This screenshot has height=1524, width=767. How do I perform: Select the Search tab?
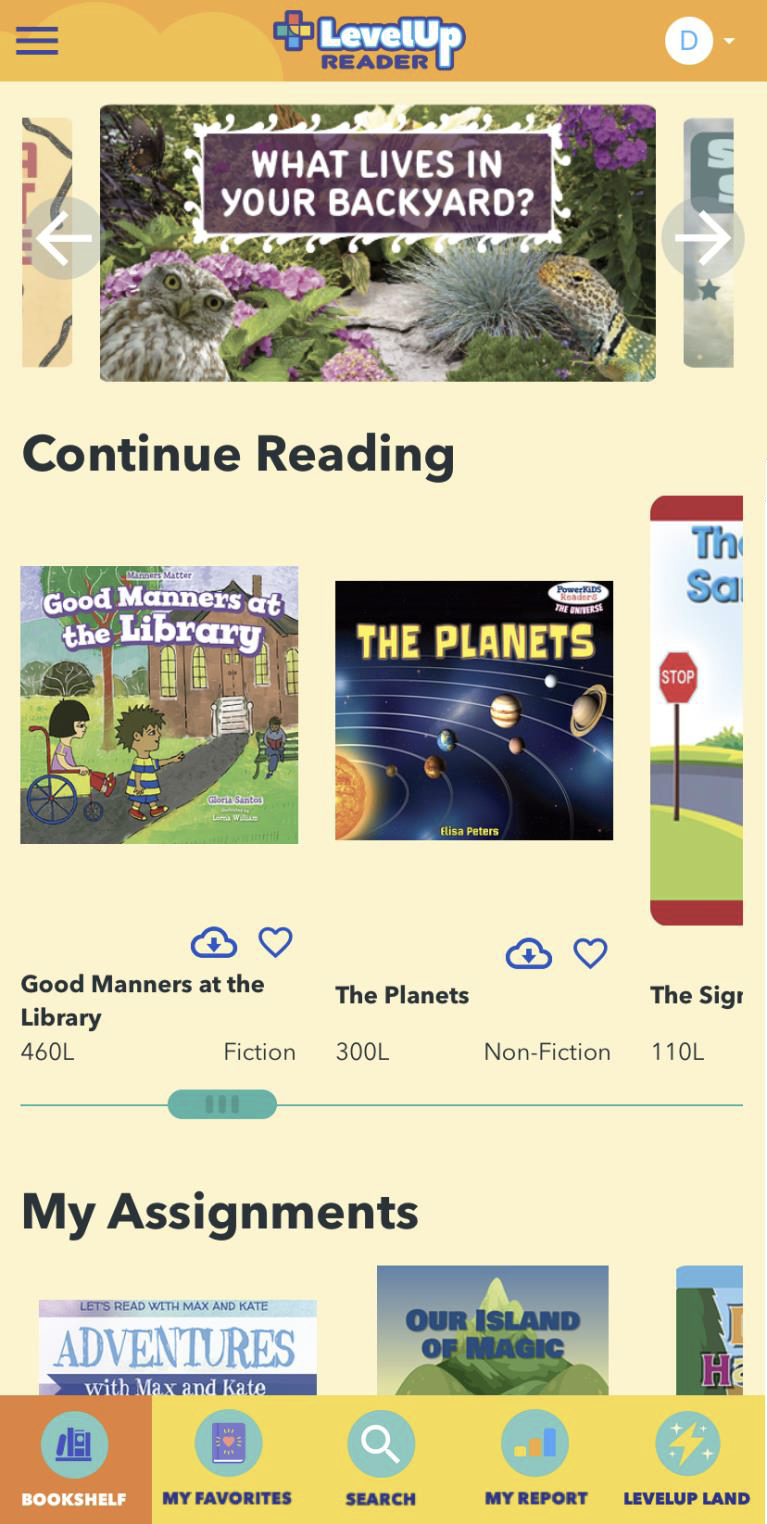[380, 1459]
